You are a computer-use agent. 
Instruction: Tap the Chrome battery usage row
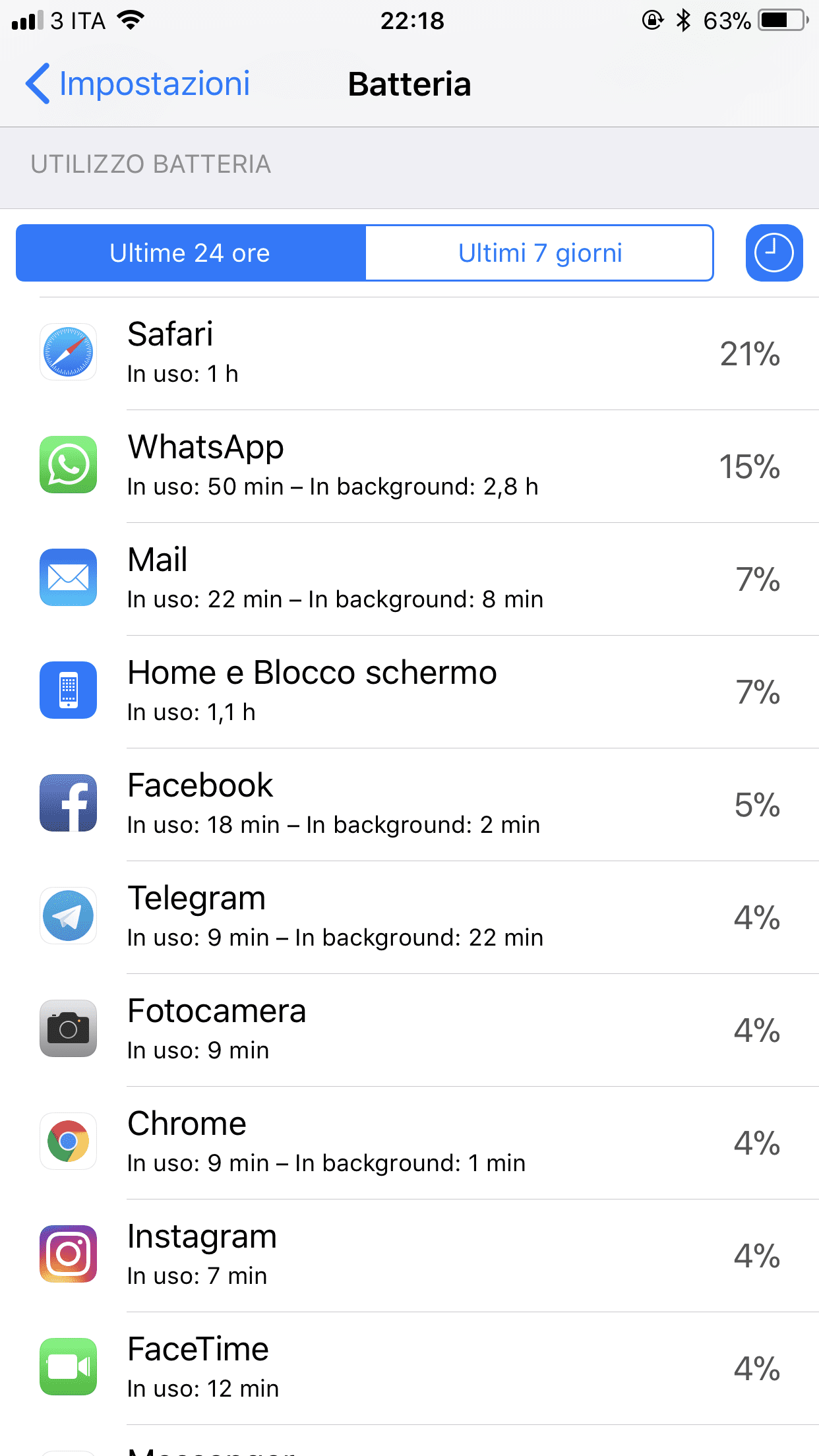click(x=409, y=1143)
